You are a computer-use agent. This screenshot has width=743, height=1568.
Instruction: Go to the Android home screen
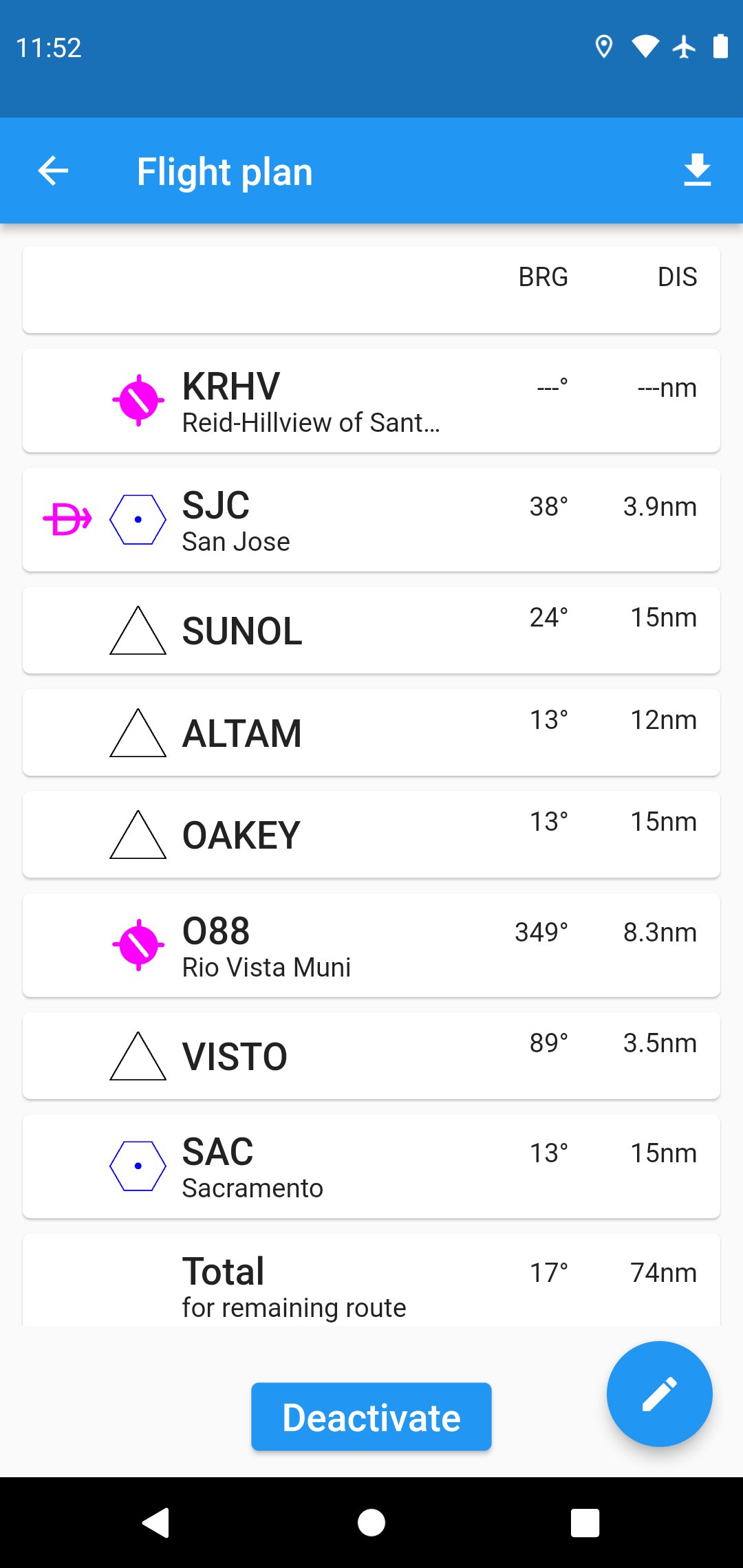(x=371, y=1523)
